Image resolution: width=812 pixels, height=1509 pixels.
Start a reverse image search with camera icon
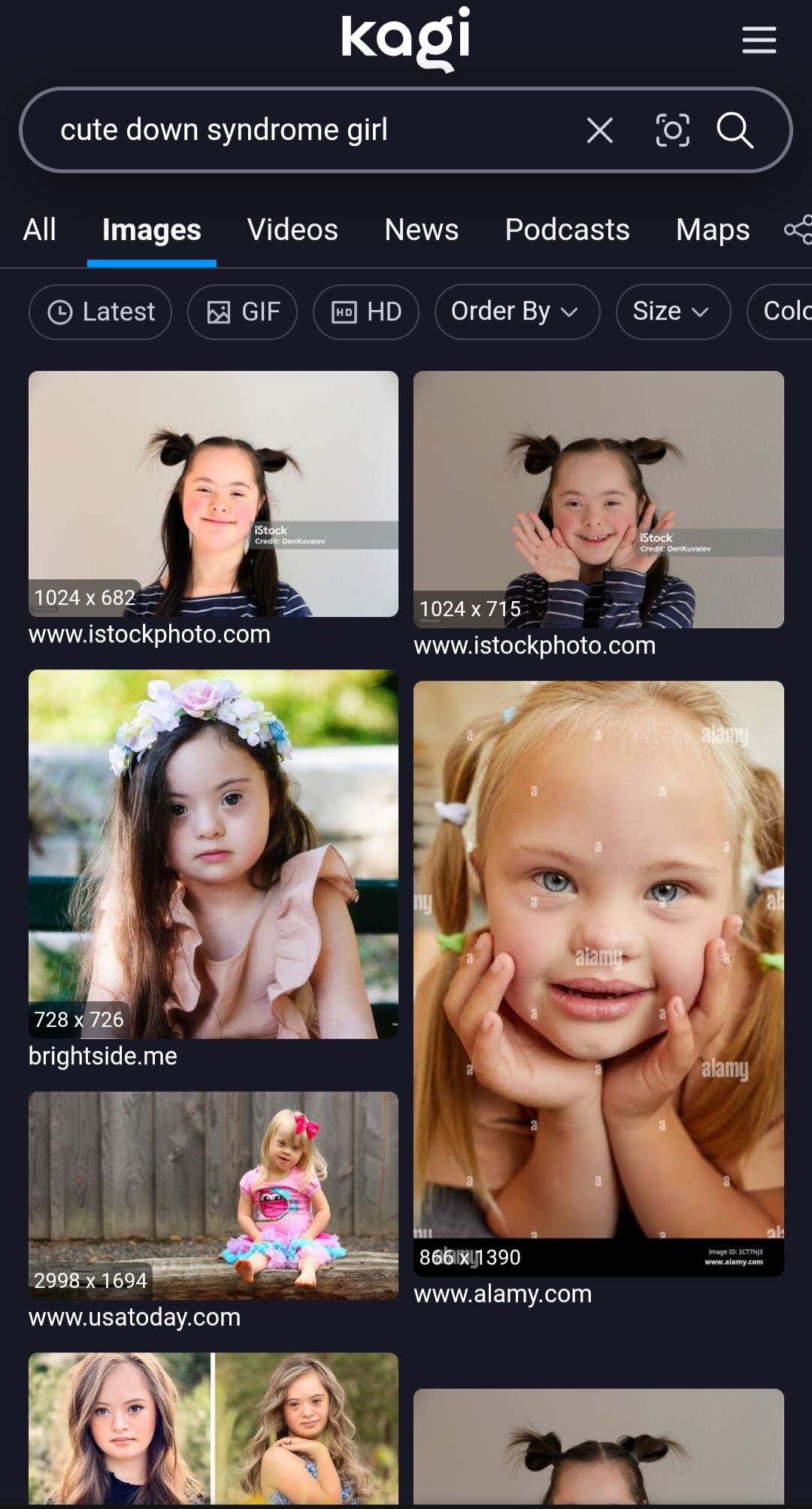672,130
